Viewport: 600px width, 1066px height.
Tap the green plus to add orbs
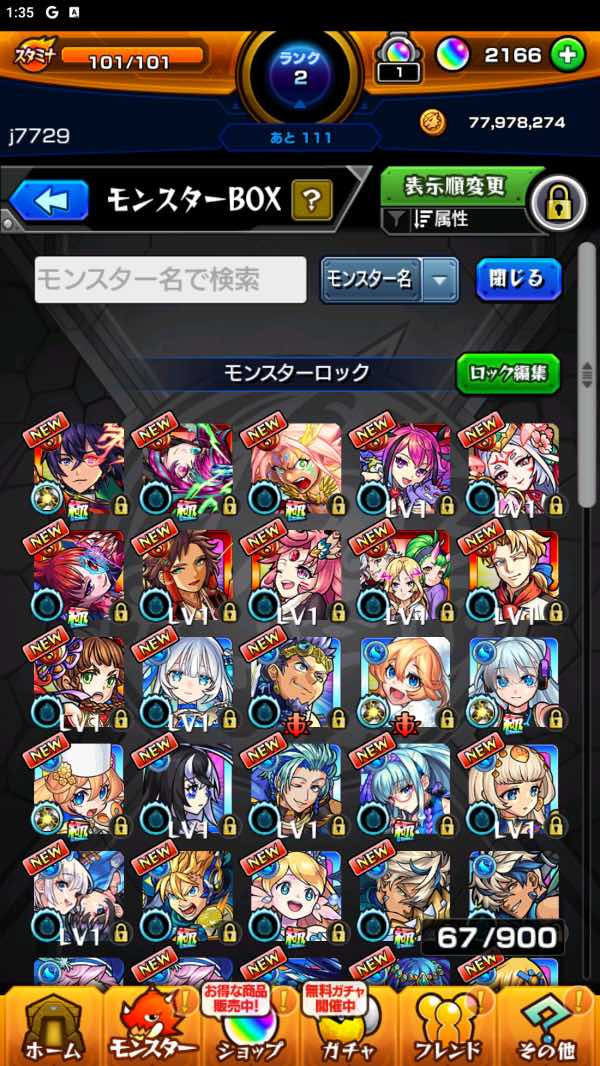[x=567, y=56]
